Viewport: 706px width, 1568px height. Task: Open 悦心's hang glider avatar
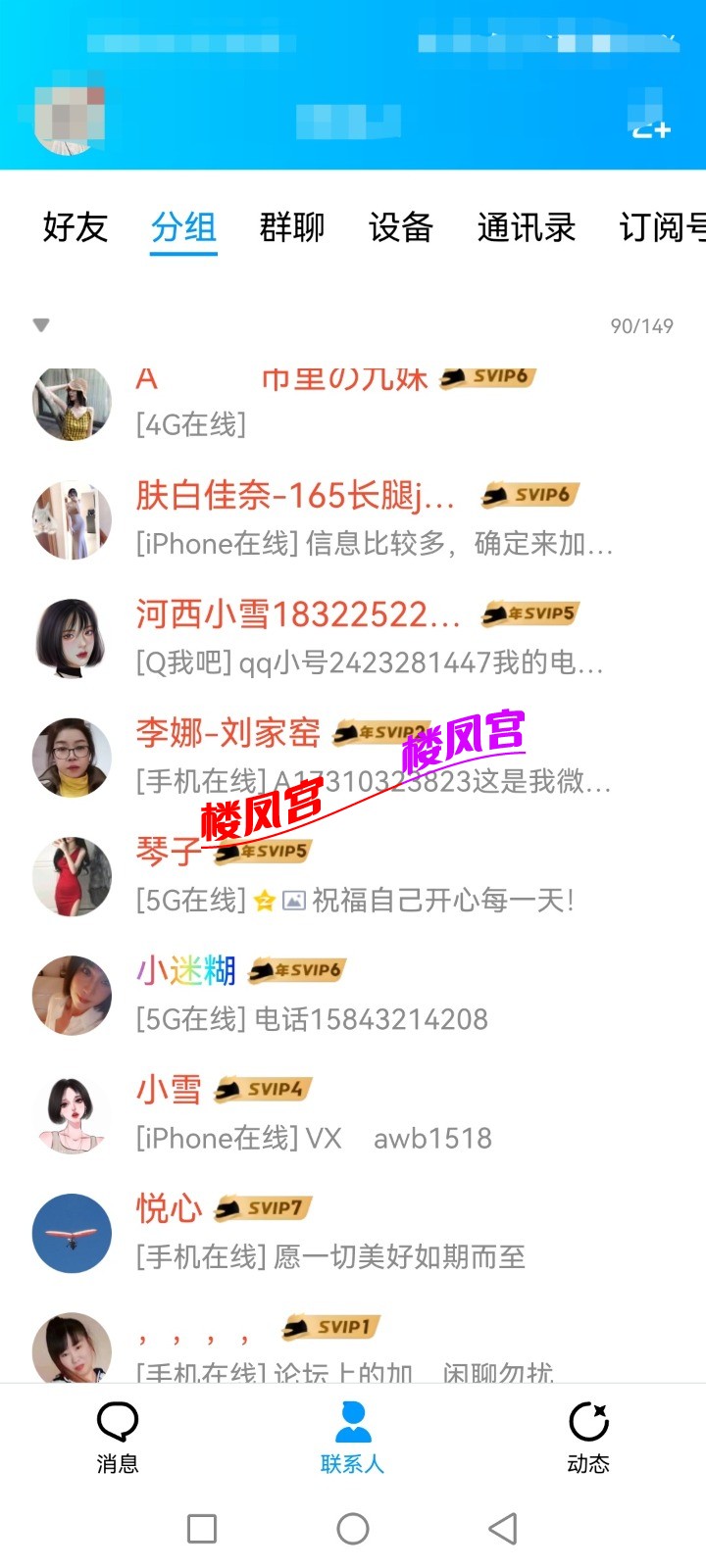(71, 1233)
